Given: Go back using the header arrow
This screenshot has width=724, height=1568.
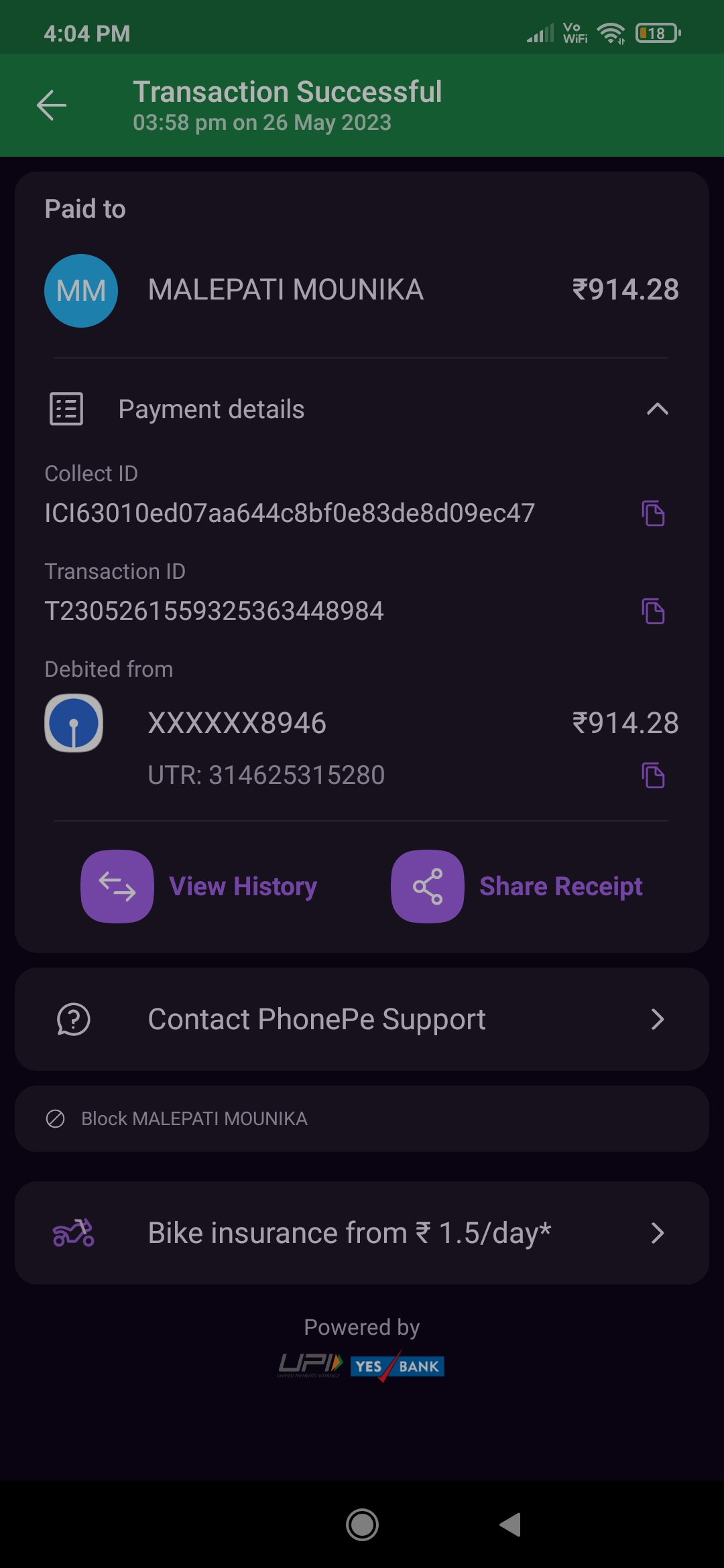Looking at the screenshot, I should point(52,106).
